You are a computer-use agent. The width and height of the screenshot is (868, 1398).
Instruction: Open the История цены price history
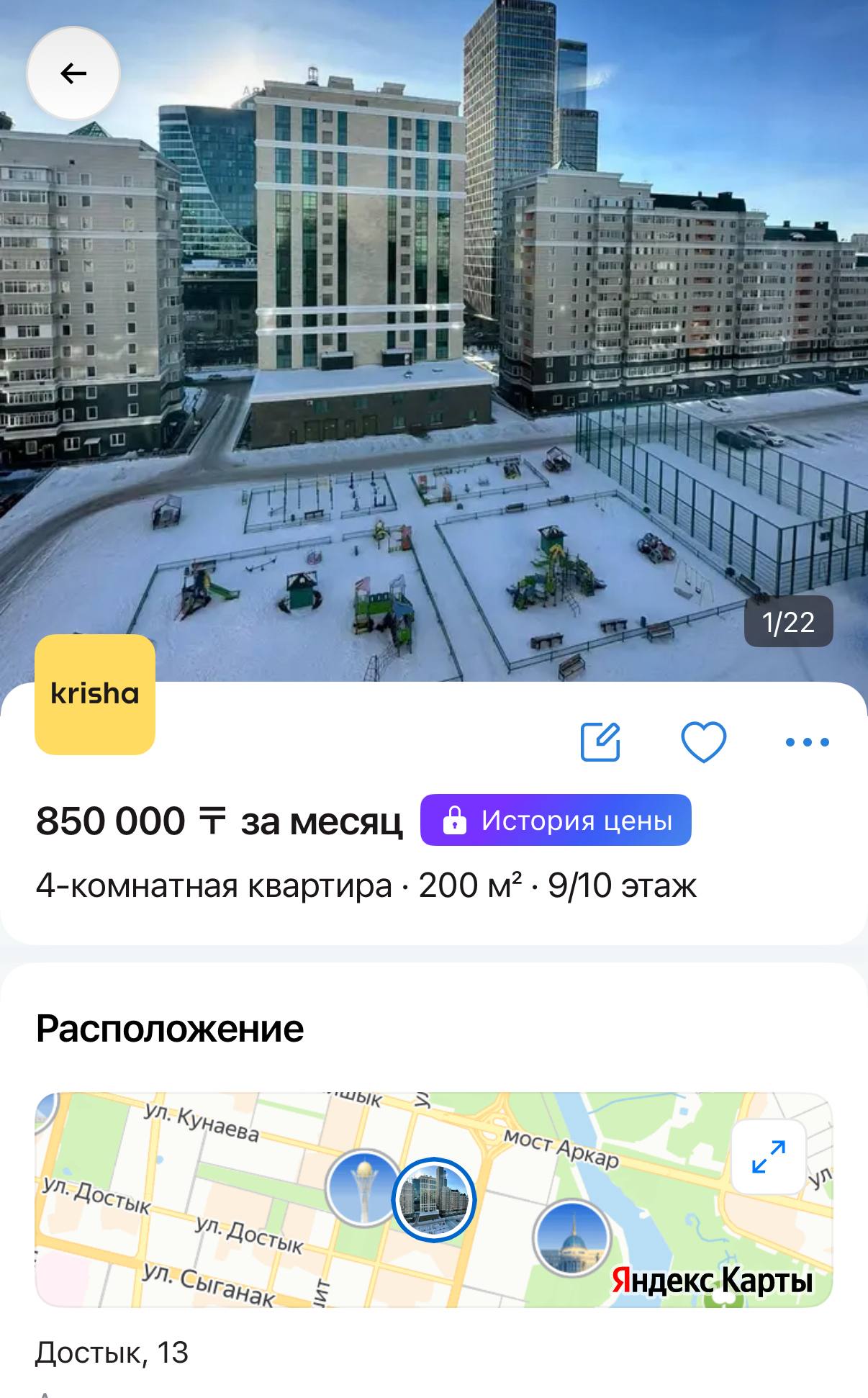point(556,820)
